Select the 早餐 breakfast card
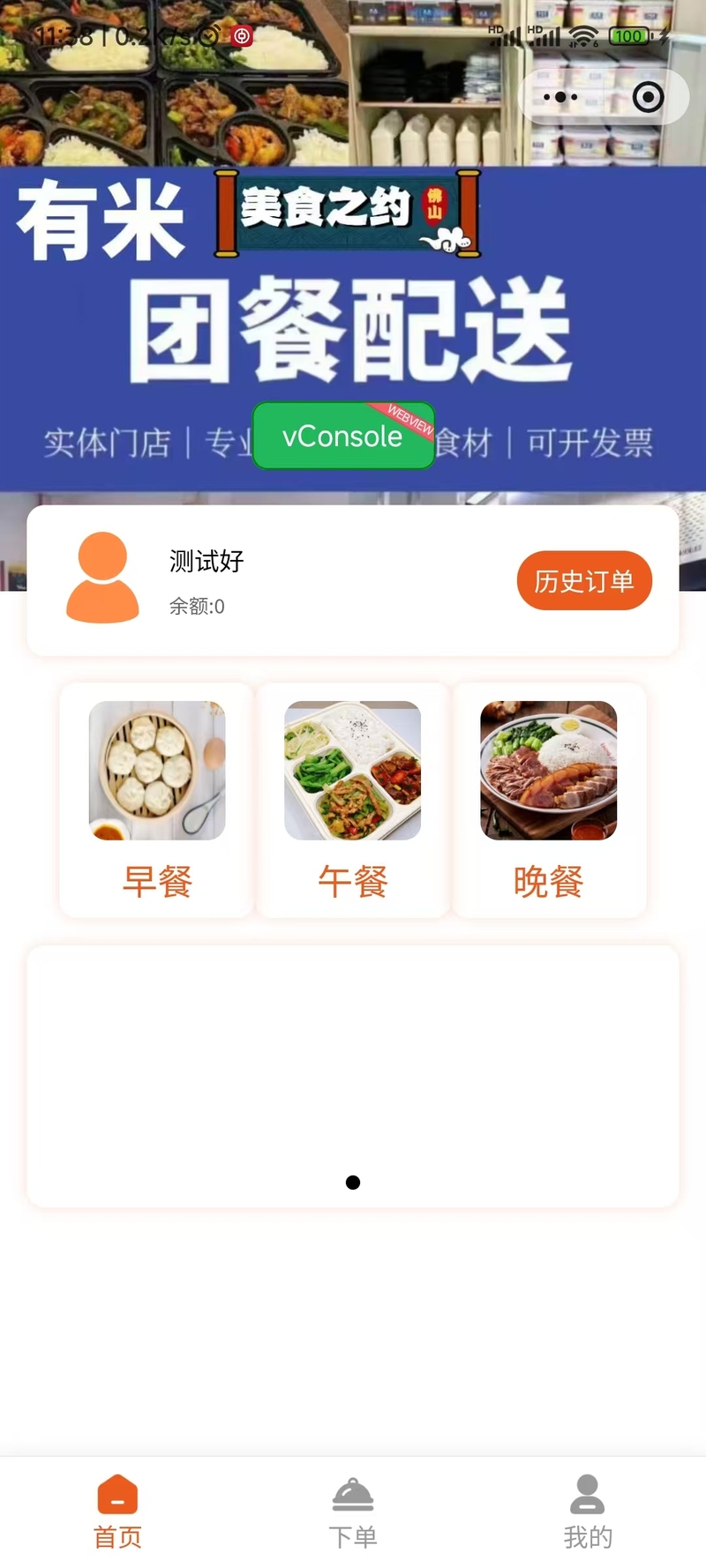Image resolution: width=706 pixels, height=1568 pixels. click(x=157, y=800)
